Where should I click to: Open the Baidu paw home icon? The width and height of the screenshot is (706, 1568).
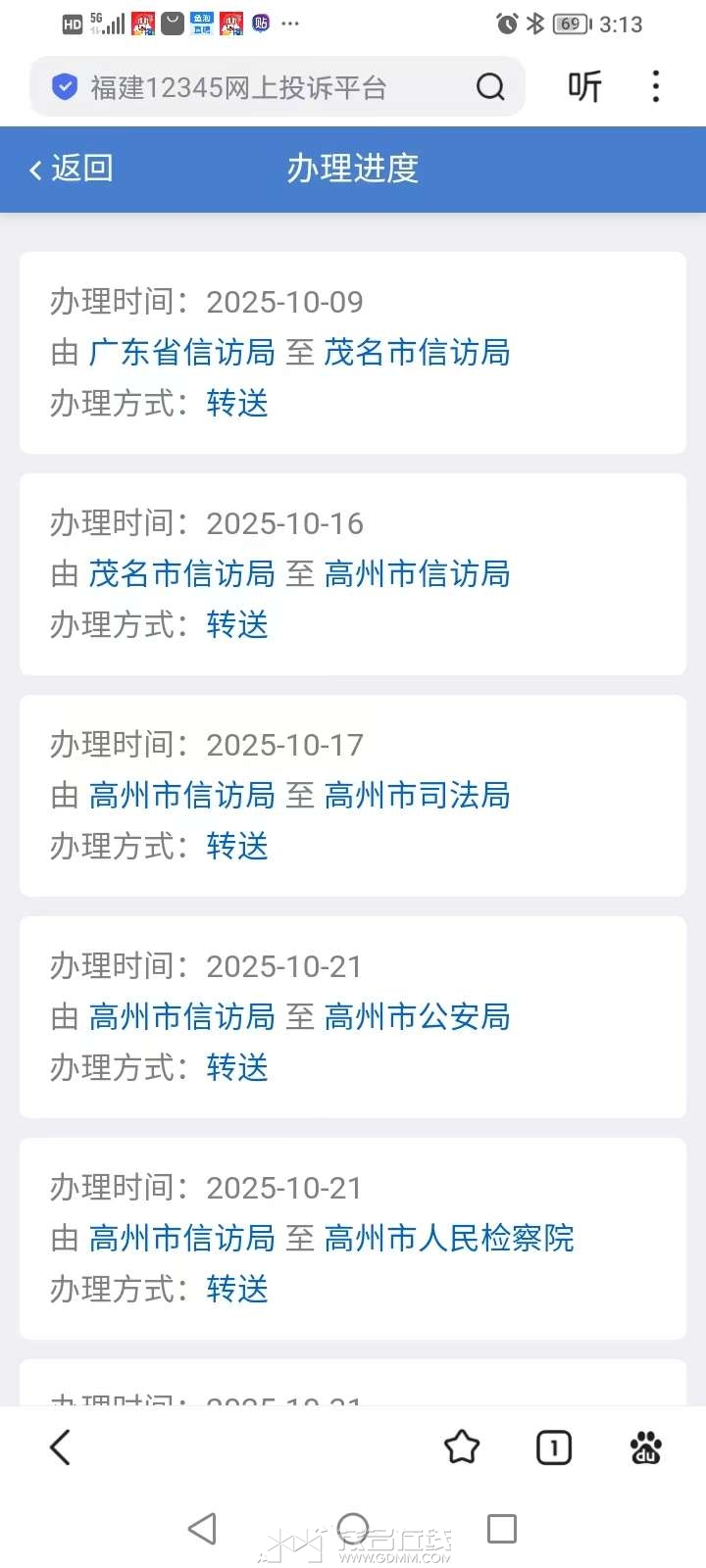[x=645, y=1447]
